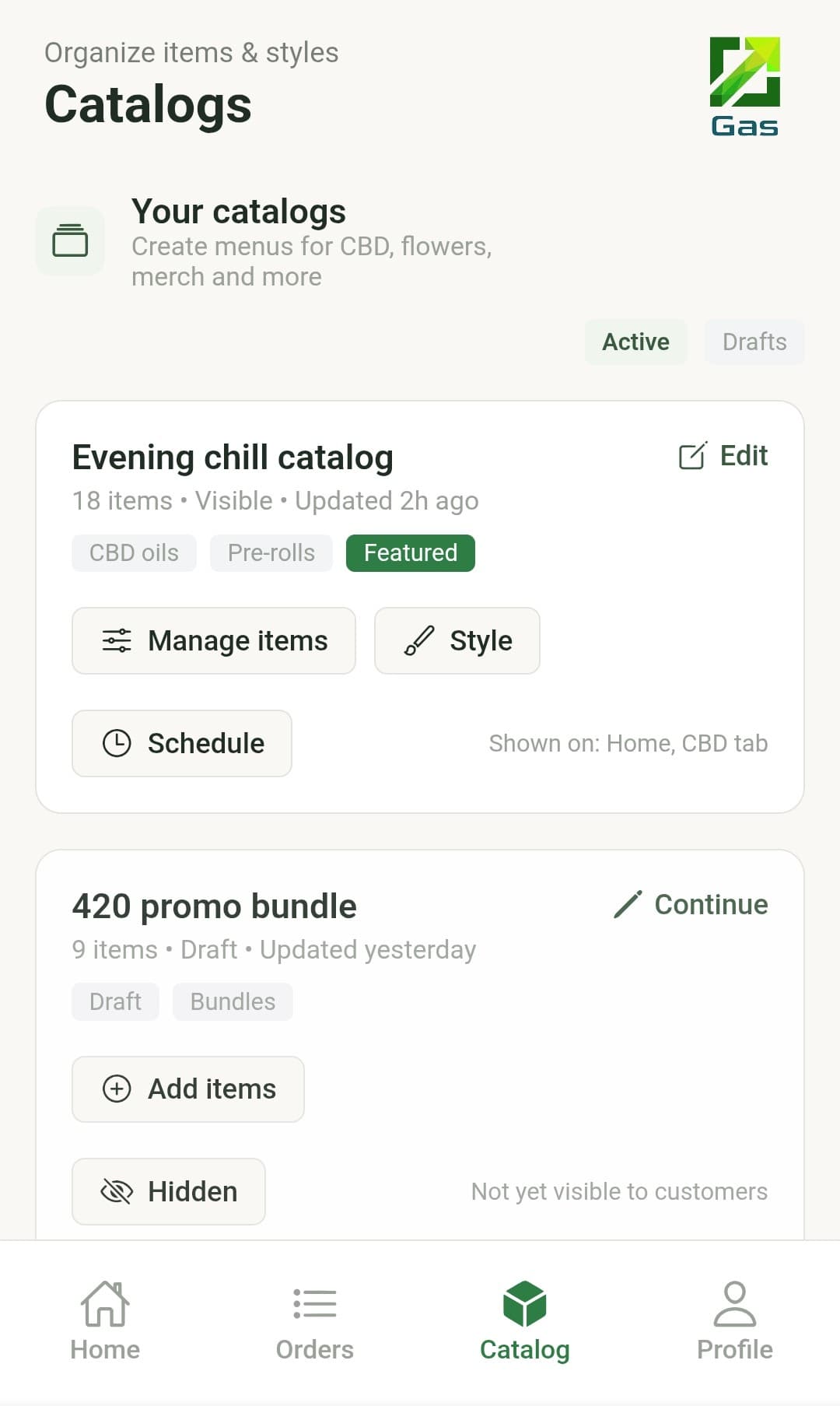840x1406 pixels.
Task: Click the plus icon on Add items
Action: 116,1089
